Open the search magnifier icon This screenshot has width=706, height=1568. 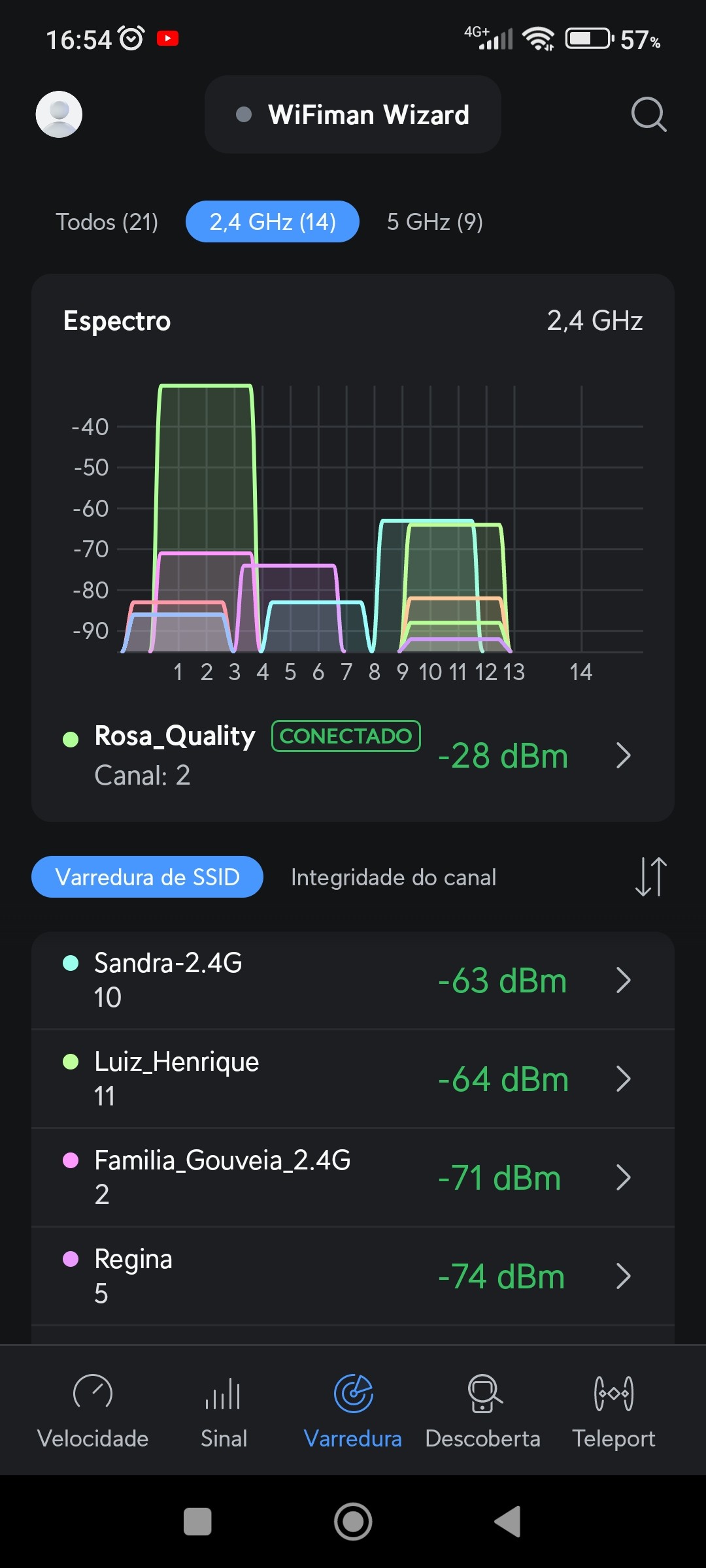[648, 114]
